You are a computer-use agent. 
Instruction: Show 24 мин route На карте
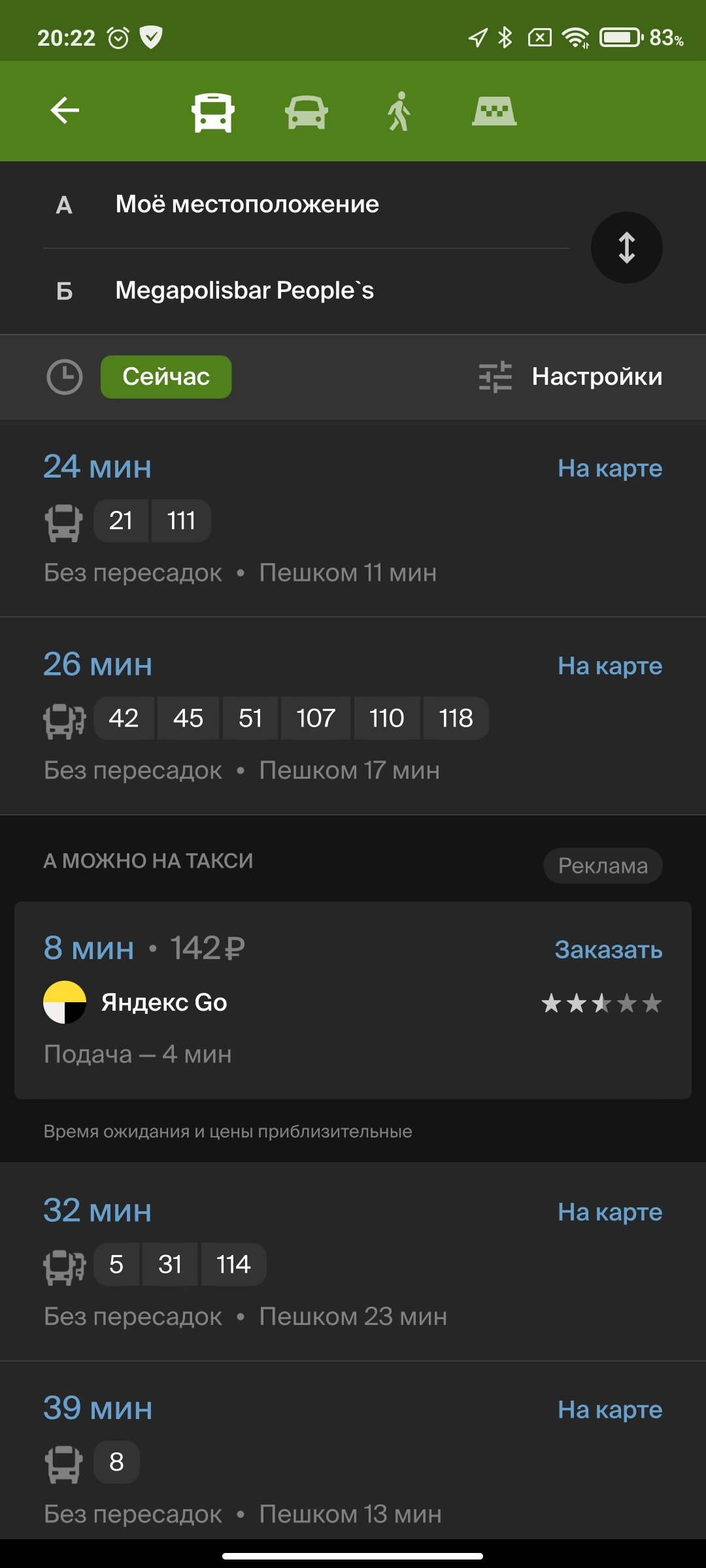tap(610, 468)
